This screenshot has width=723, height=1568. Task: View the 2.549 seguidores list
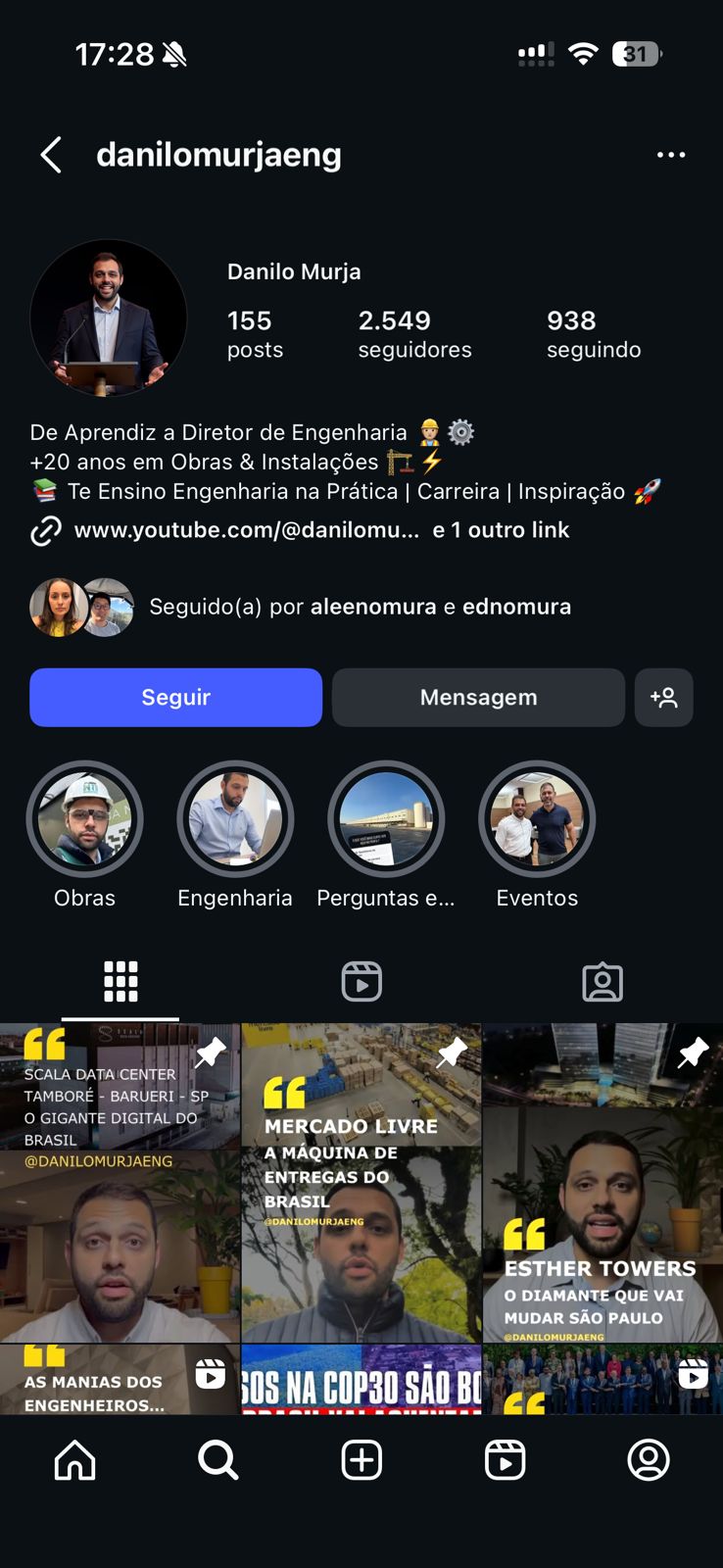click(x=414, y=334)
